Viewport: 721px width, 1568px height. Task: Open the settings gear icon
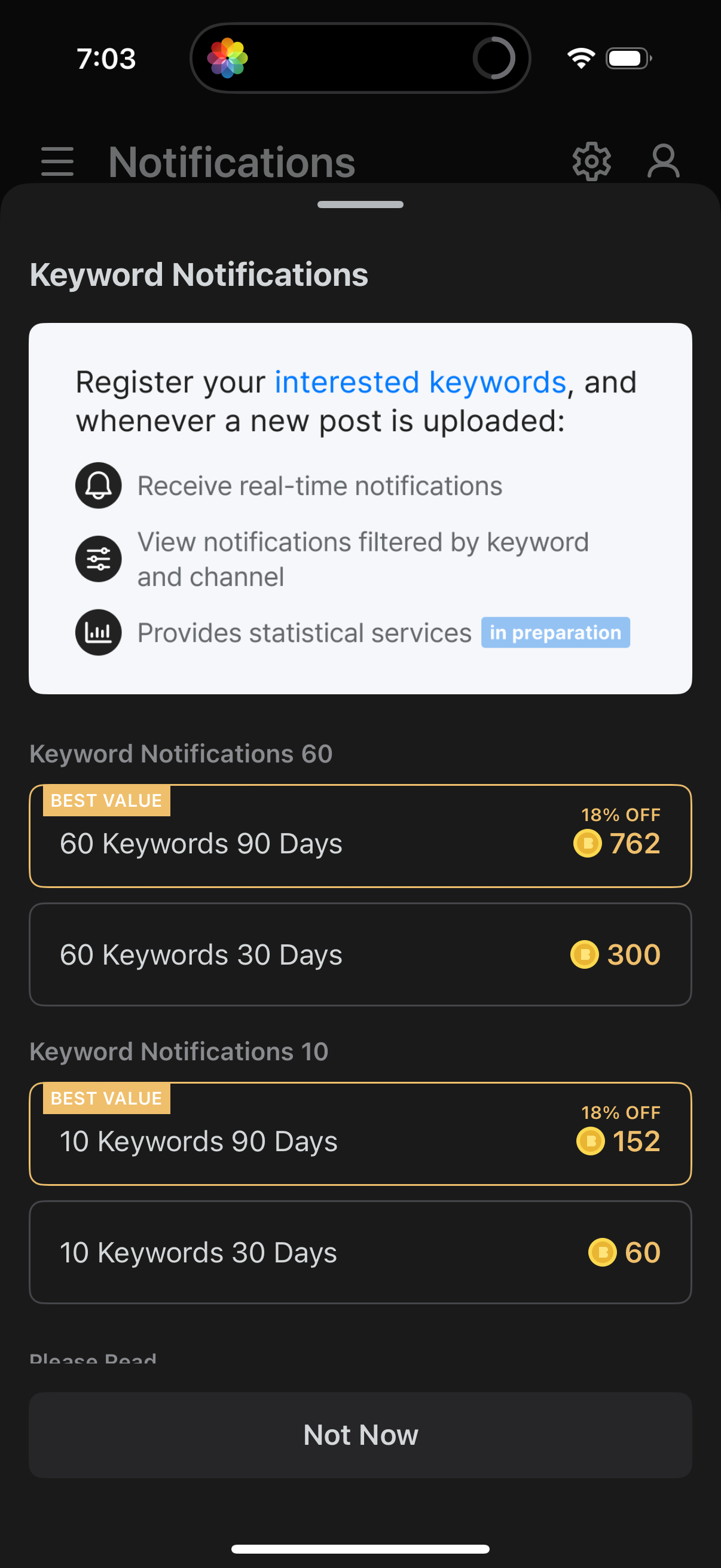[x=591, y=160]
